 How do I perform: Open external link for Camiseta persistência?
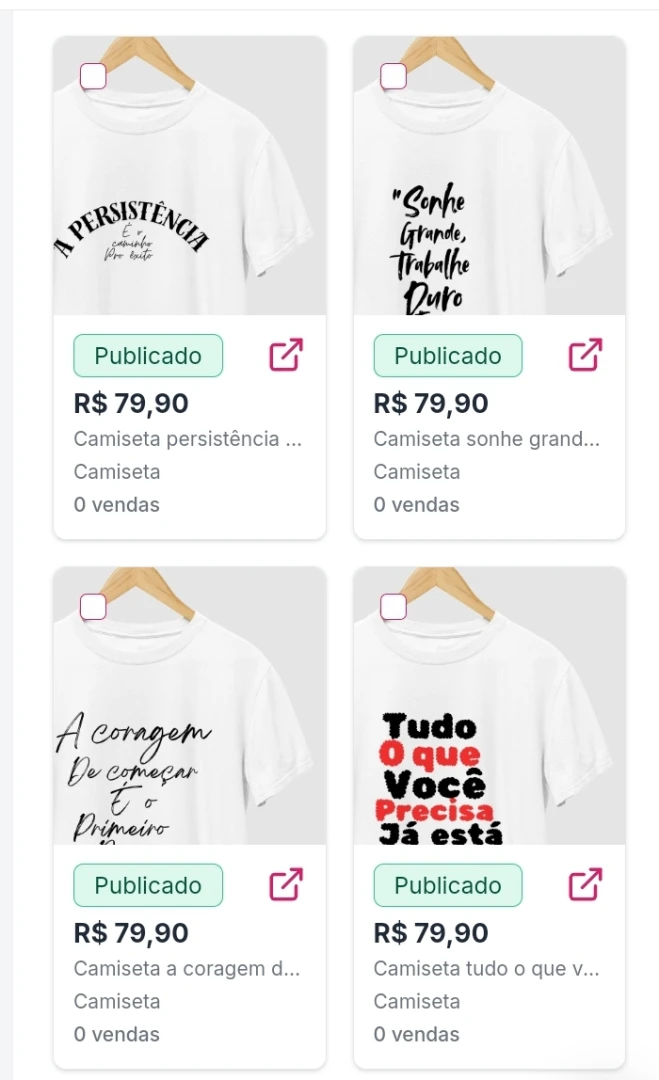[286, 355]
